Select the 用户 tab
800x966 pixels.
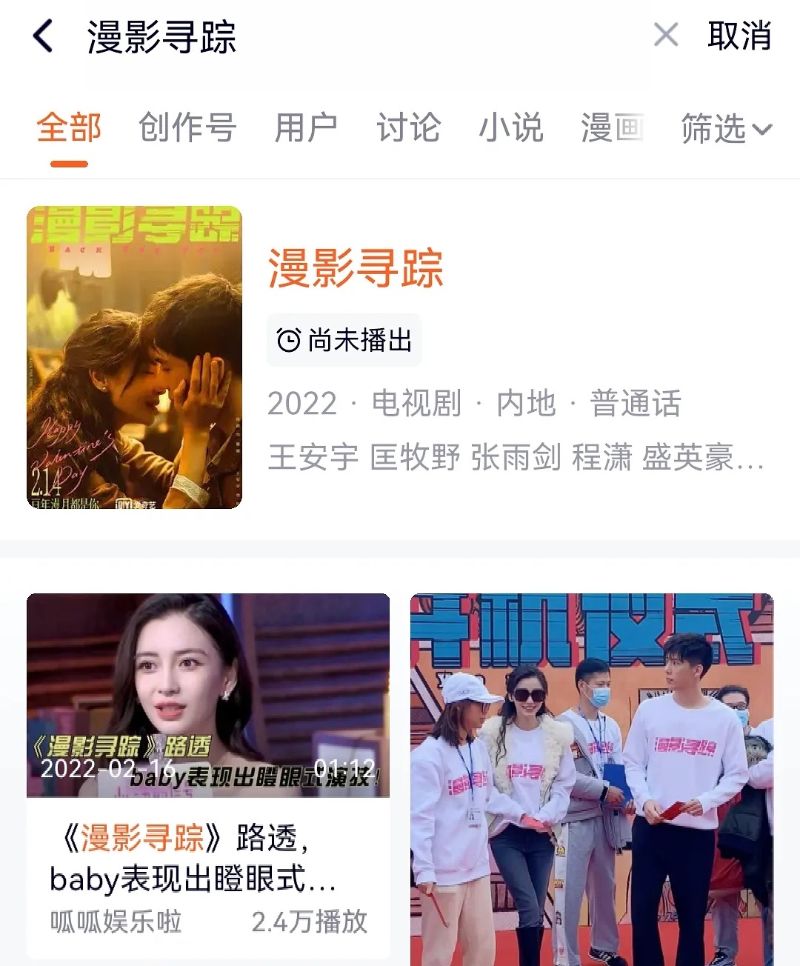pos(306,128)
